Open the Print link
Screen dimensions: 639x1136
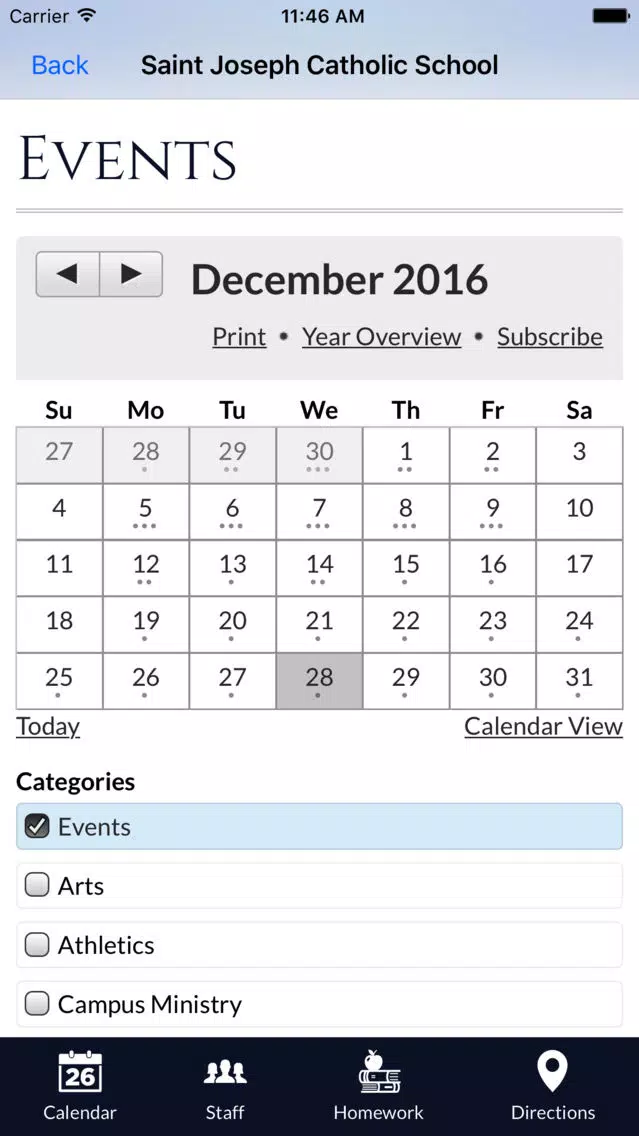point(239,337)
